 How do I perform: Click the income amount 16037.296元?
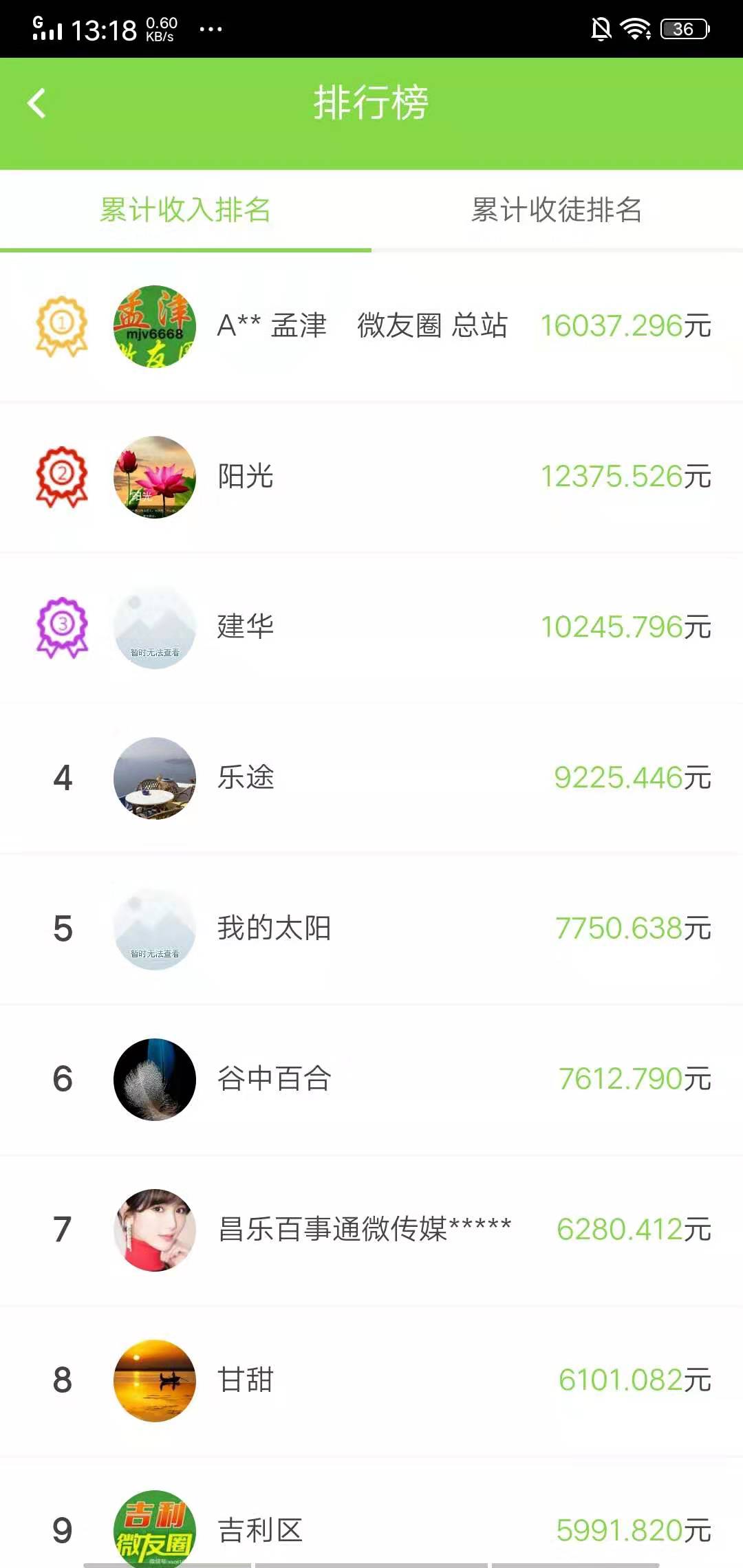click(623, 327)
